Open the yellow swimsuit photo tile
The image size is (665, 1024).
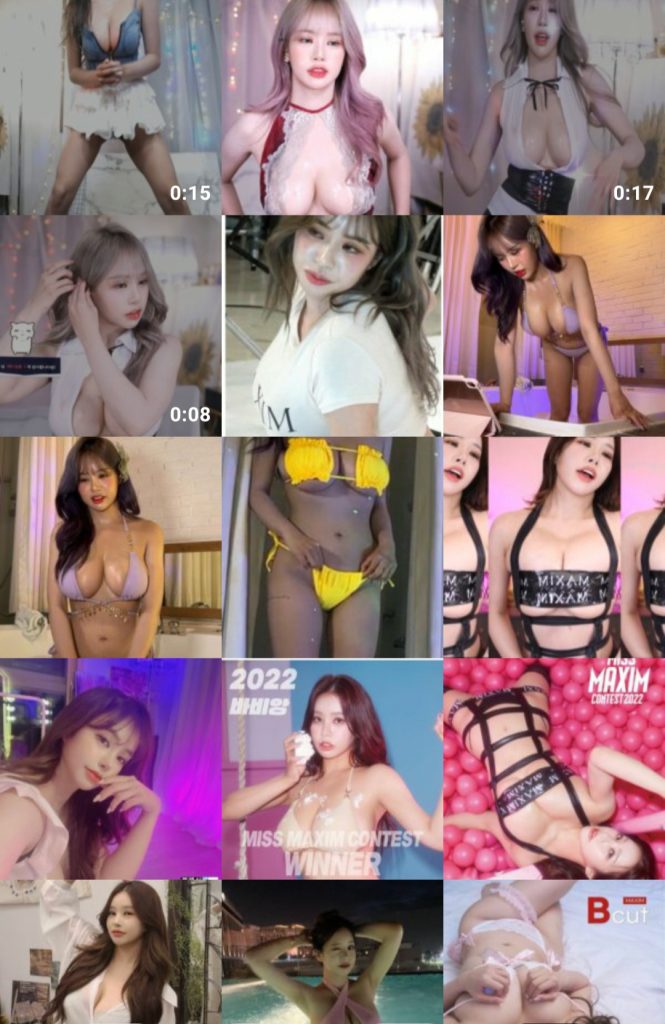click(x=332, y=547)
